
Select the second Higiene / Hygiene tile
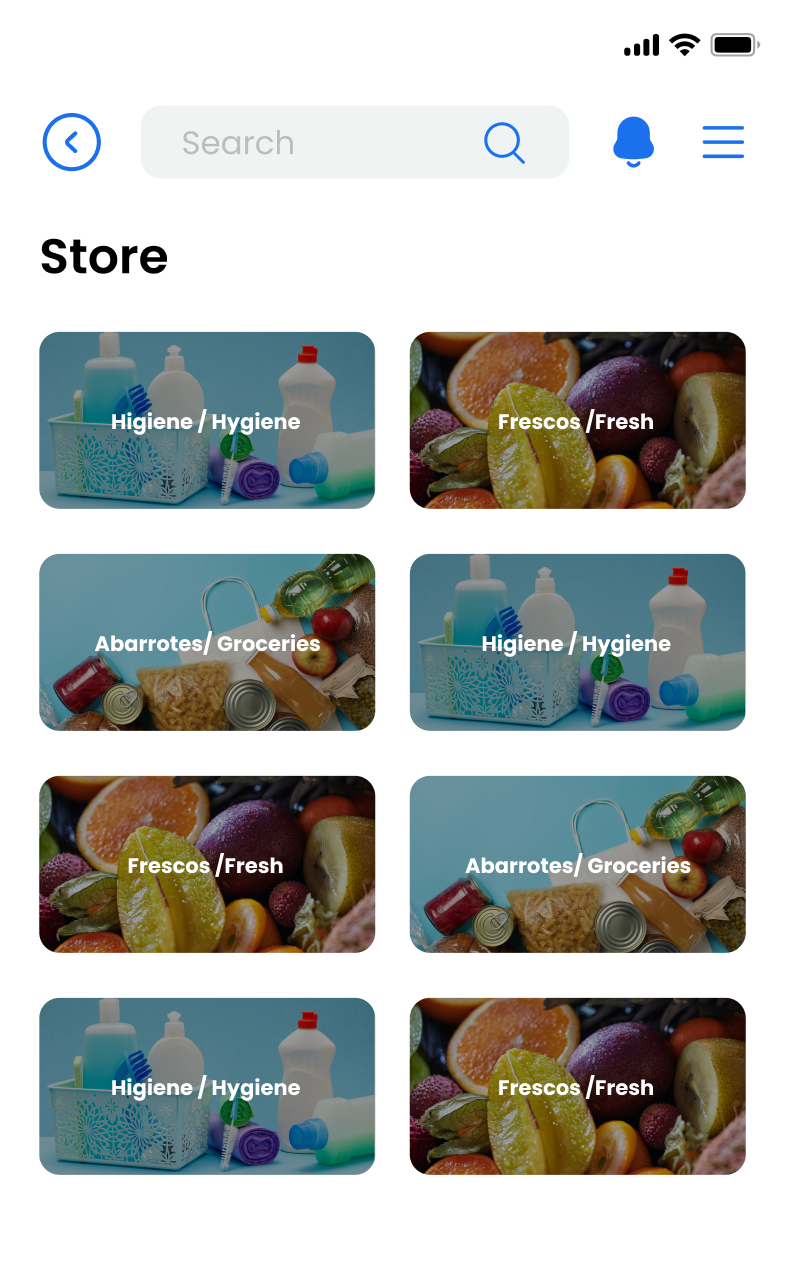(577, 642)
